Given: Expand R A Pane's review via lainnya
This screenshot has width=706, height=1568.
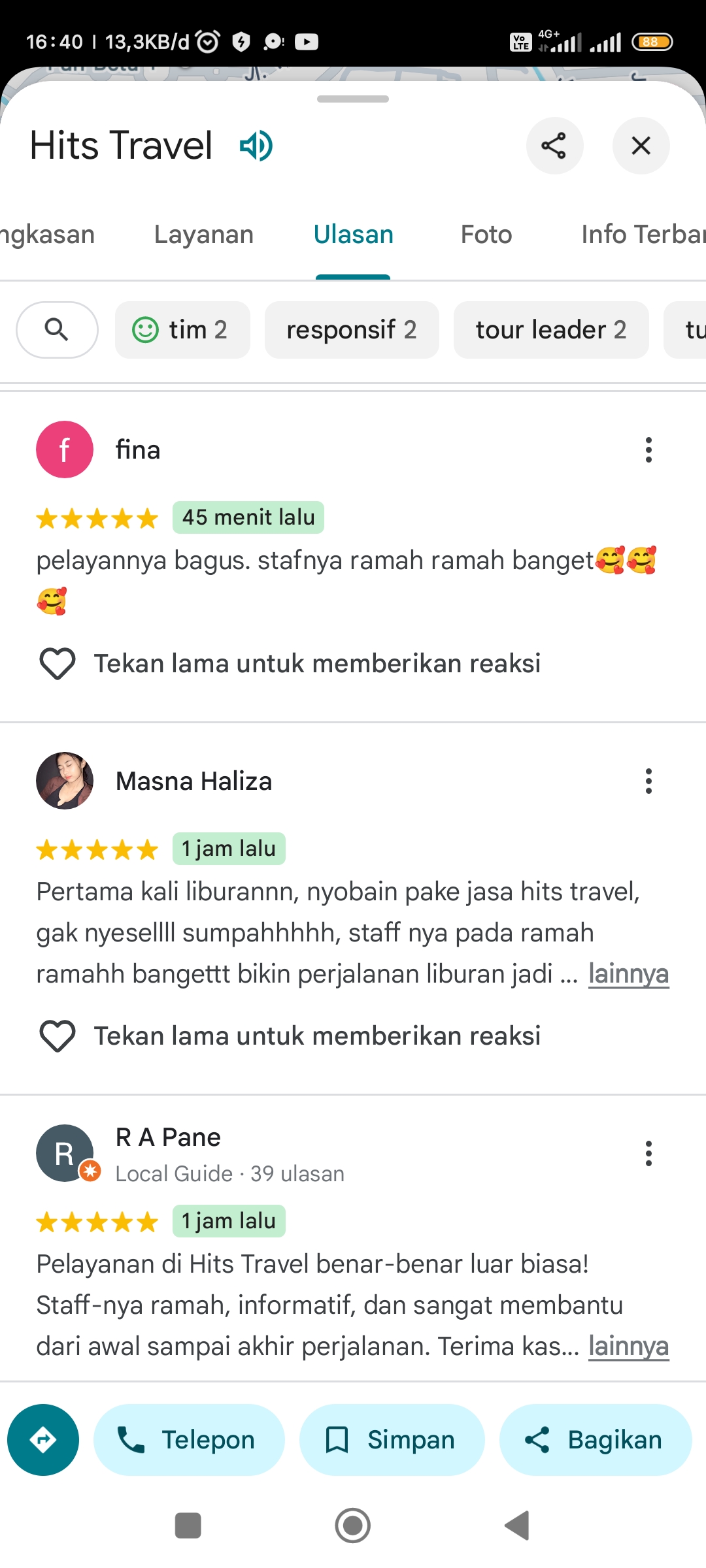Looking at the screenshot, I should coord(628,1347).
